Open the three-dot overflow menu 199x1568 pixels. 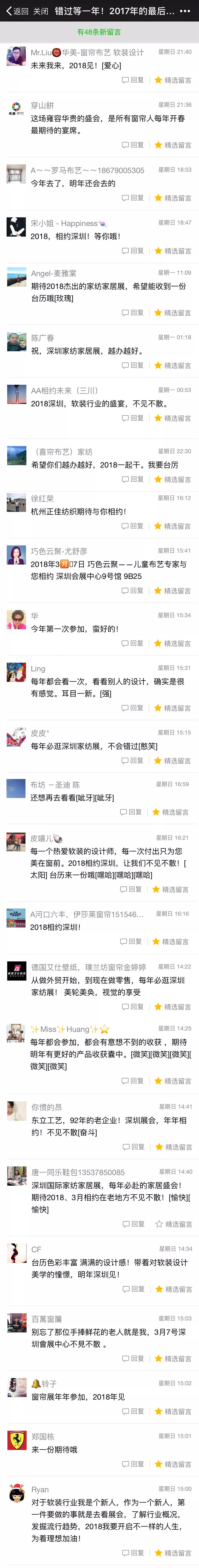[x=185, y=11]
